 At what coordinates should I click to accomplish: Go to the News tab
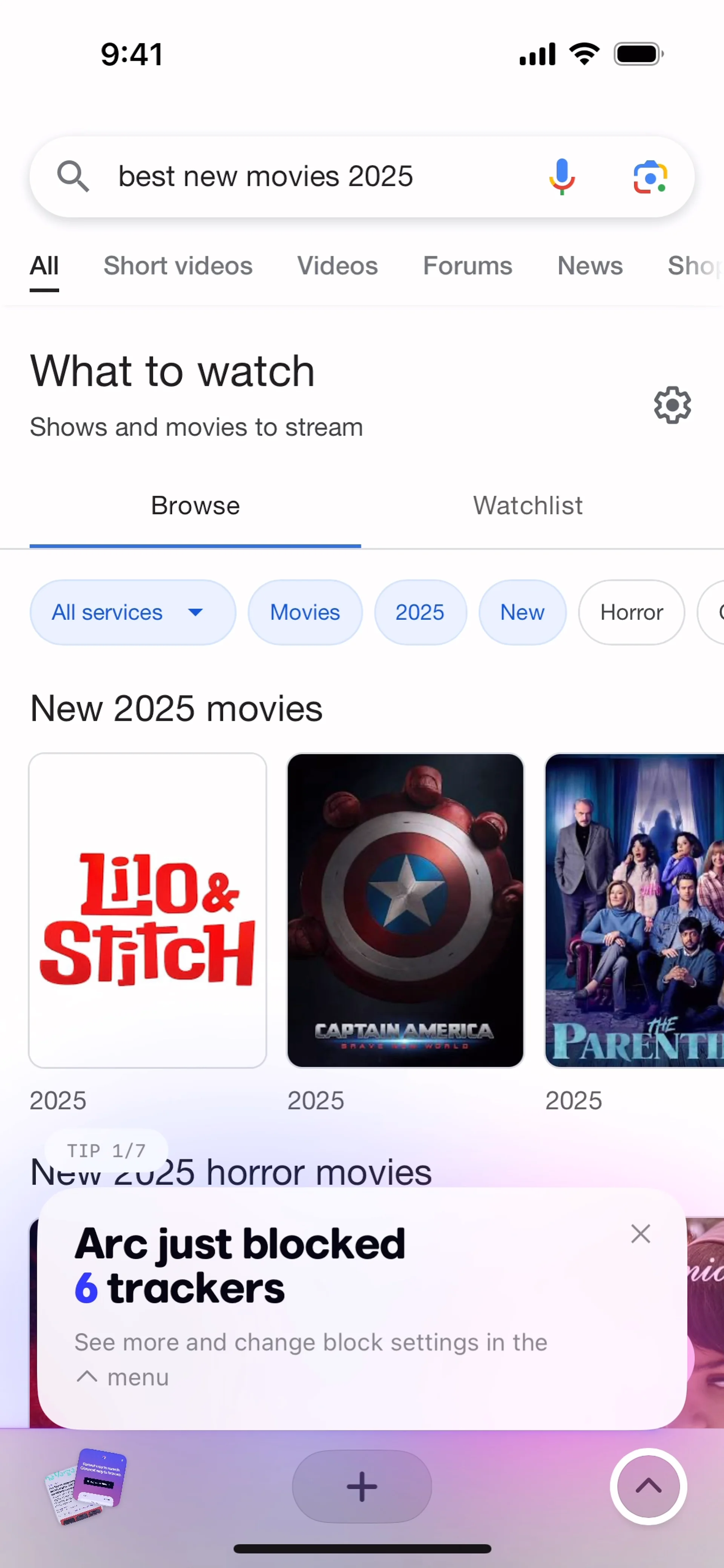[x=589, y=266]
